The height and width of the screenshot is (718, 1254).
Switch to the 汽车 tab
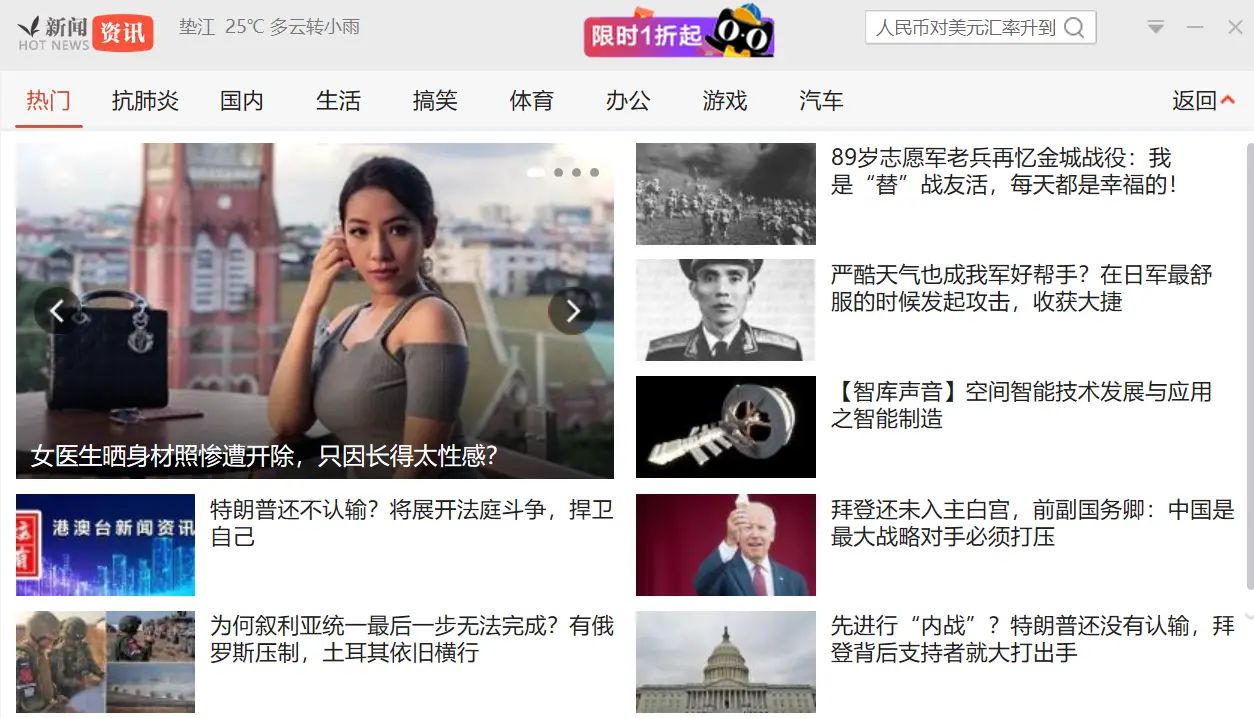pyautogui.click(x=821, y=101)
